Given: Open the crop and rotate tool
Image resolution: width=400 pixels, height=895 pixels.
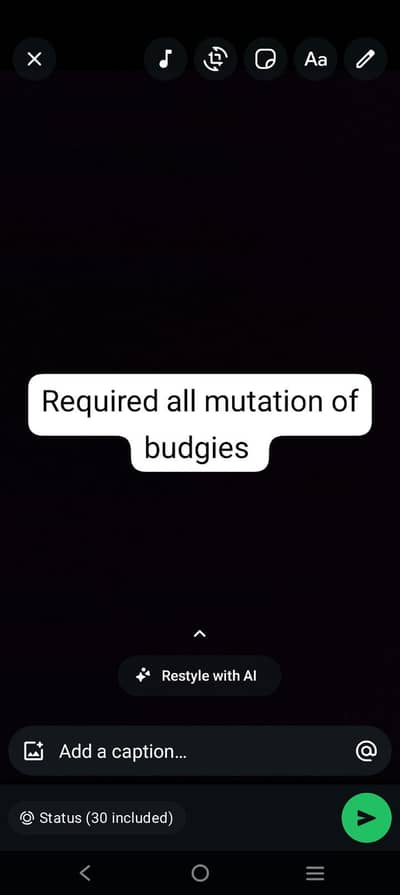Looking at the screenshot, I should (215, 59).
